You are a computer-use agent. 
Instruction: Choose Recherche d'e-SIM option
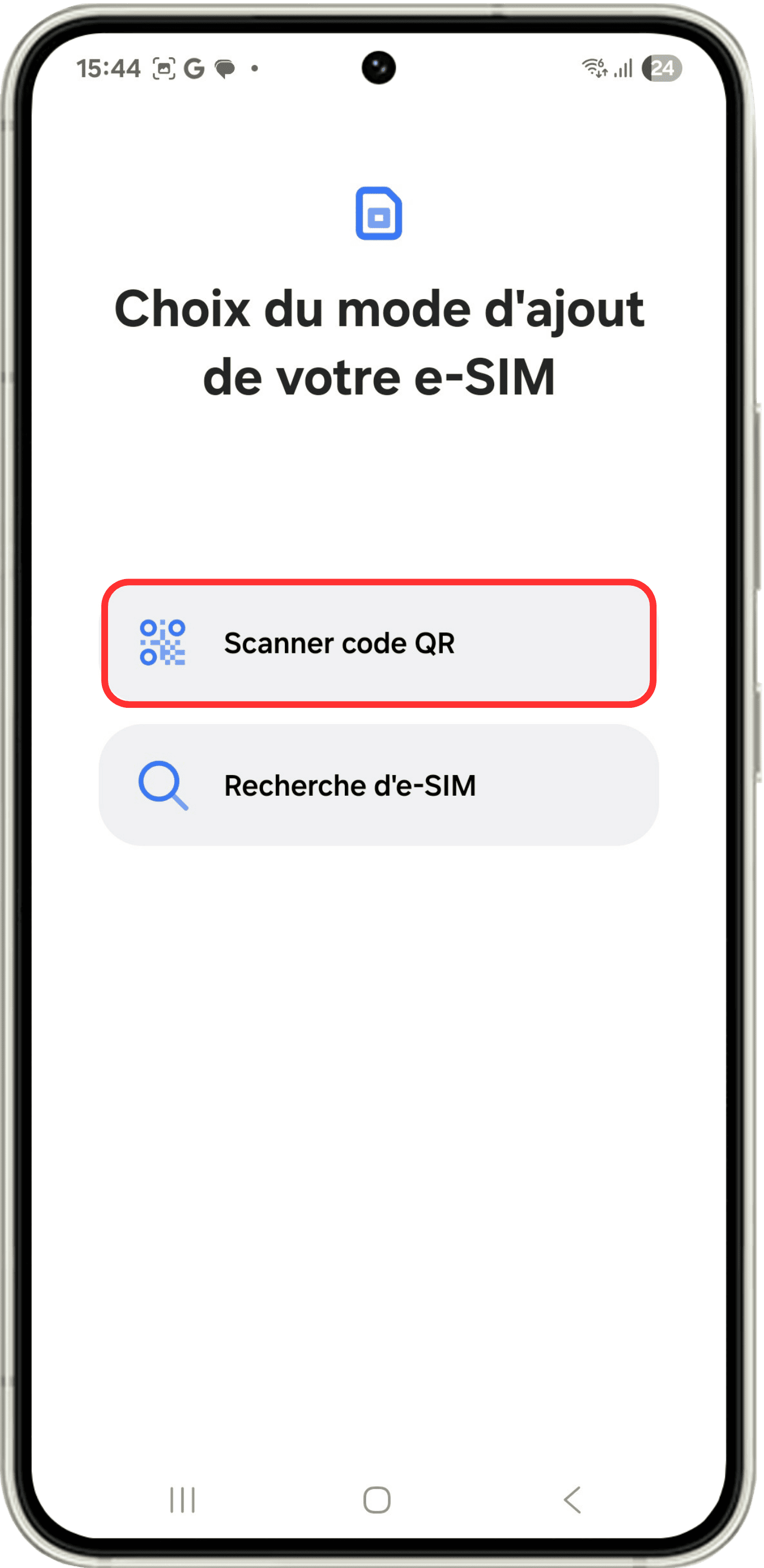pyautogui.click(x=378, y=785)
